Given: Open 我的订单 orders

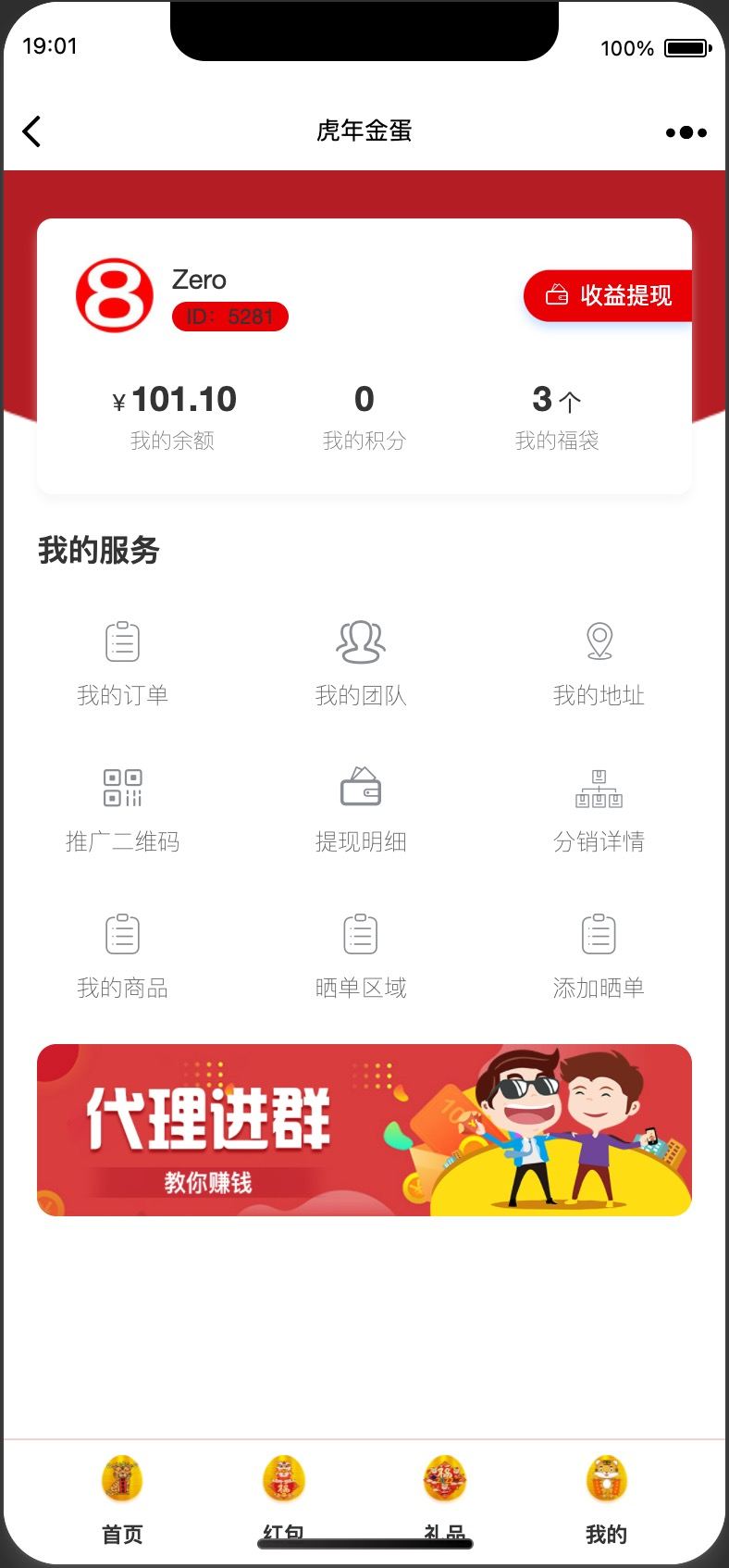Looking at the screenshot, I should [x=122, y=664].
